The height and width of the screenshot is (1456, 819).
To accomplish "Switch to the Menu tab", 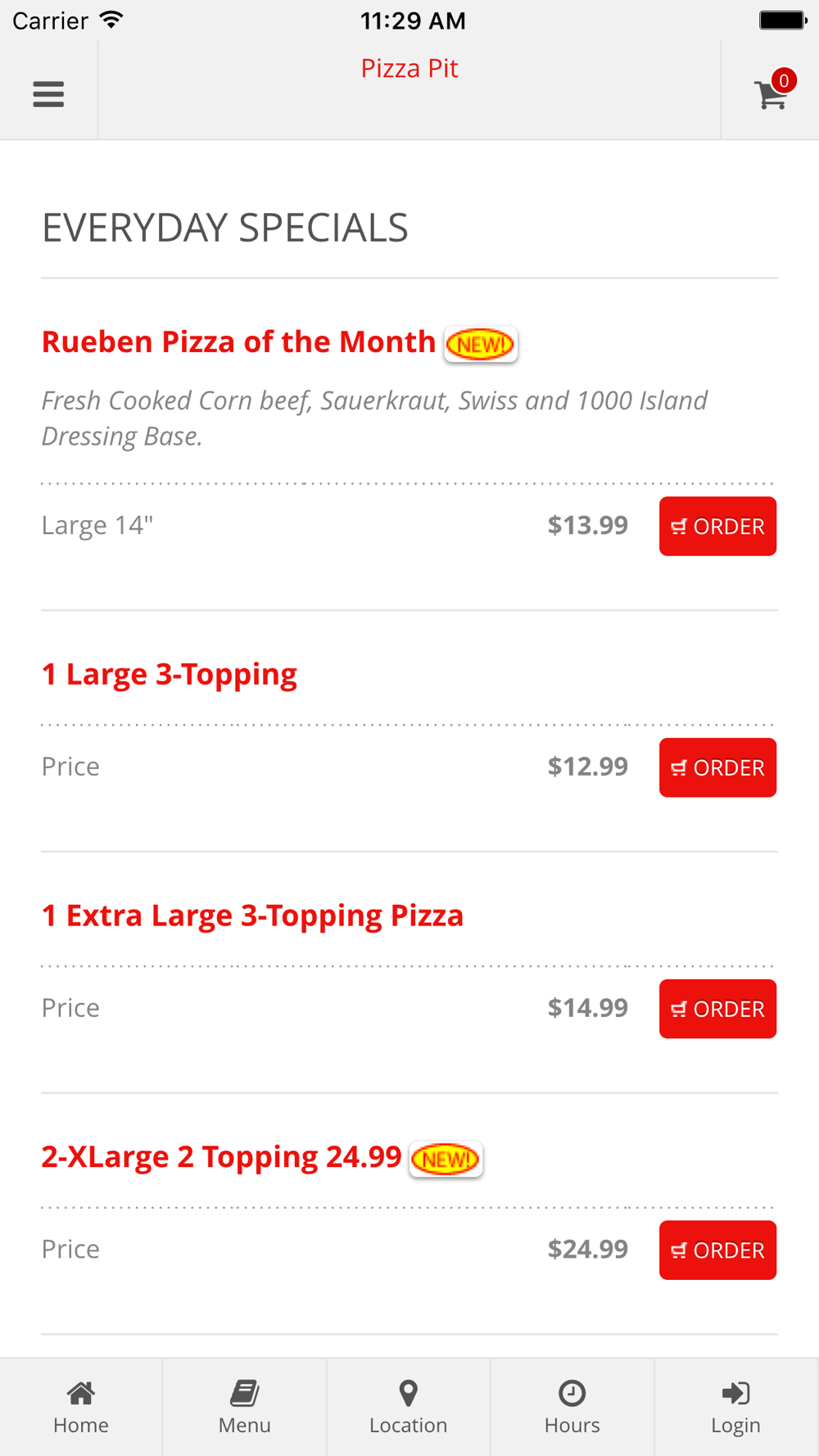I will point(245,1407).
